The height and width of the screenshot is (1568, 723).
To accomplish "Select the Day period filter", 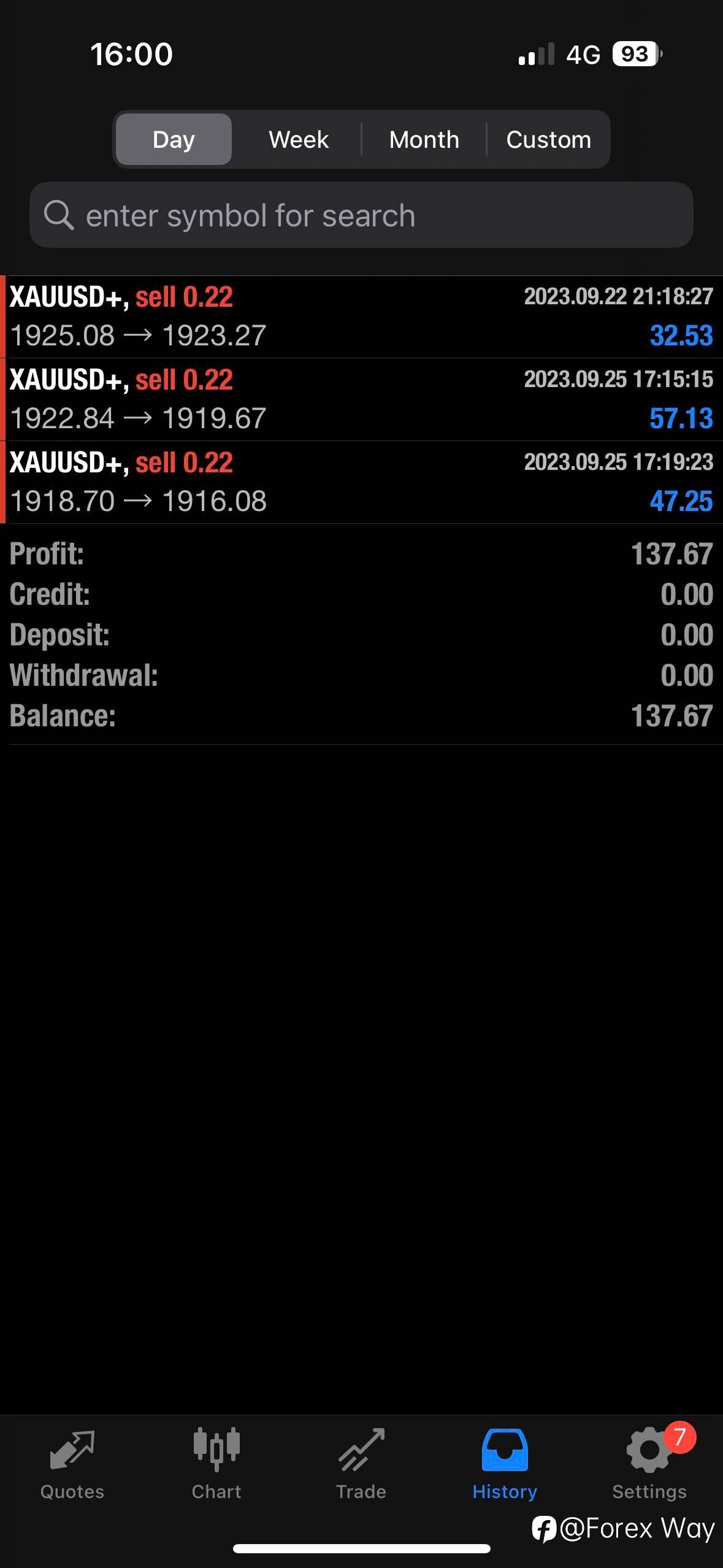I will [x=174, y=139].
